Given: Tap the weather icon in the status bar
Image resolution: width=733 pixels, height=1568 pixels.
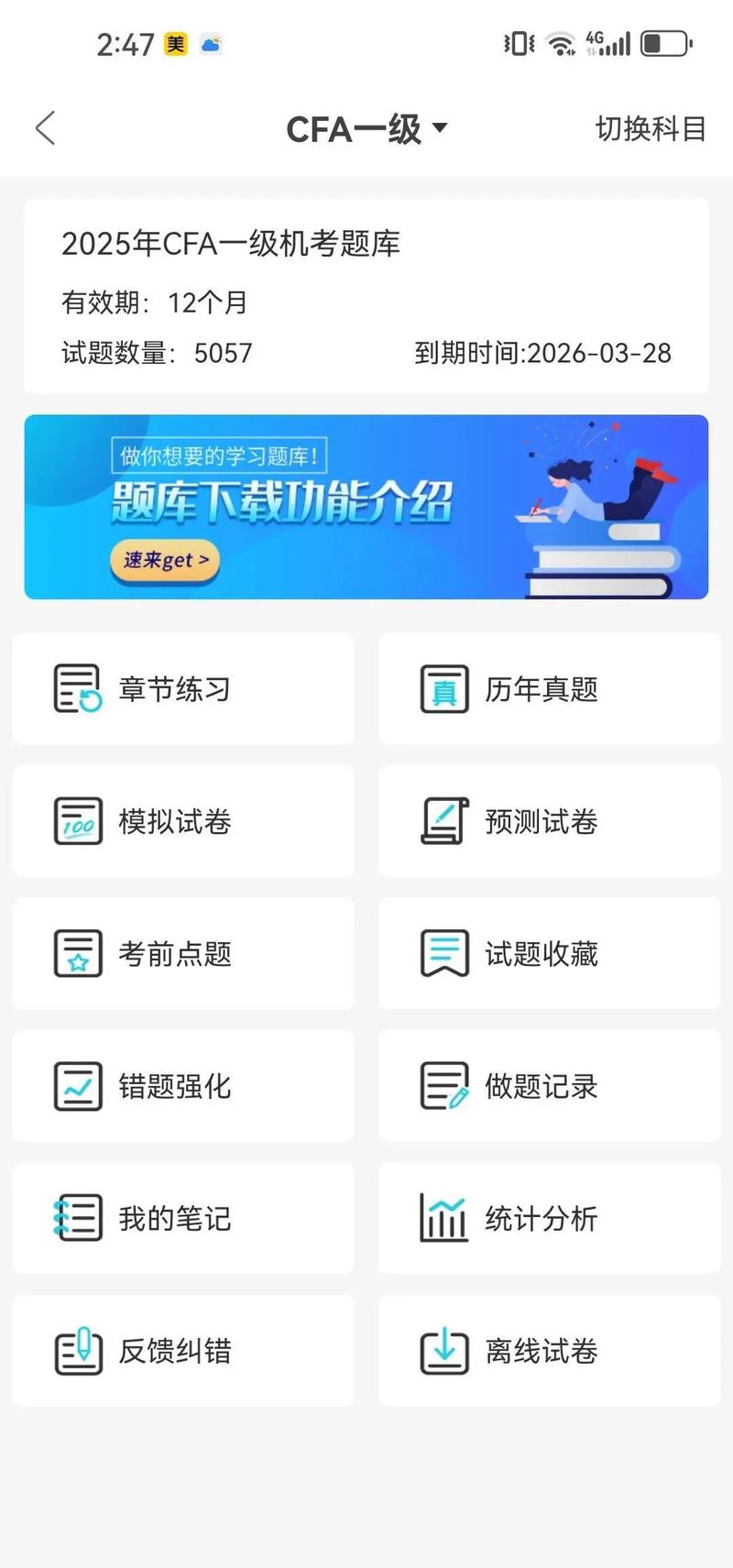Looking at the screenshot, I should (212, 43).
